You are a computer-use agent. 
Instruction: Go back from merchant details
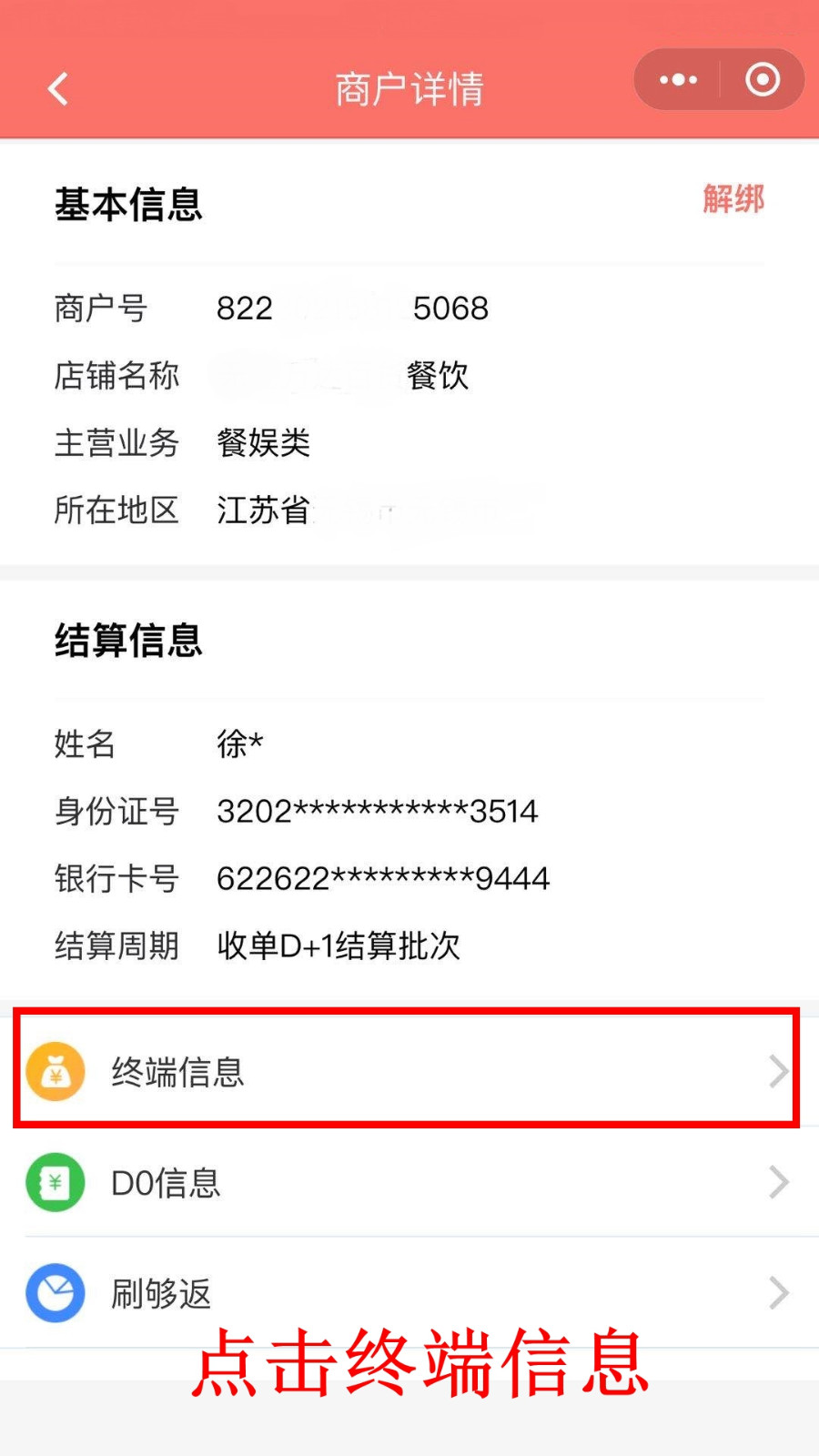(x=58, y=89)
